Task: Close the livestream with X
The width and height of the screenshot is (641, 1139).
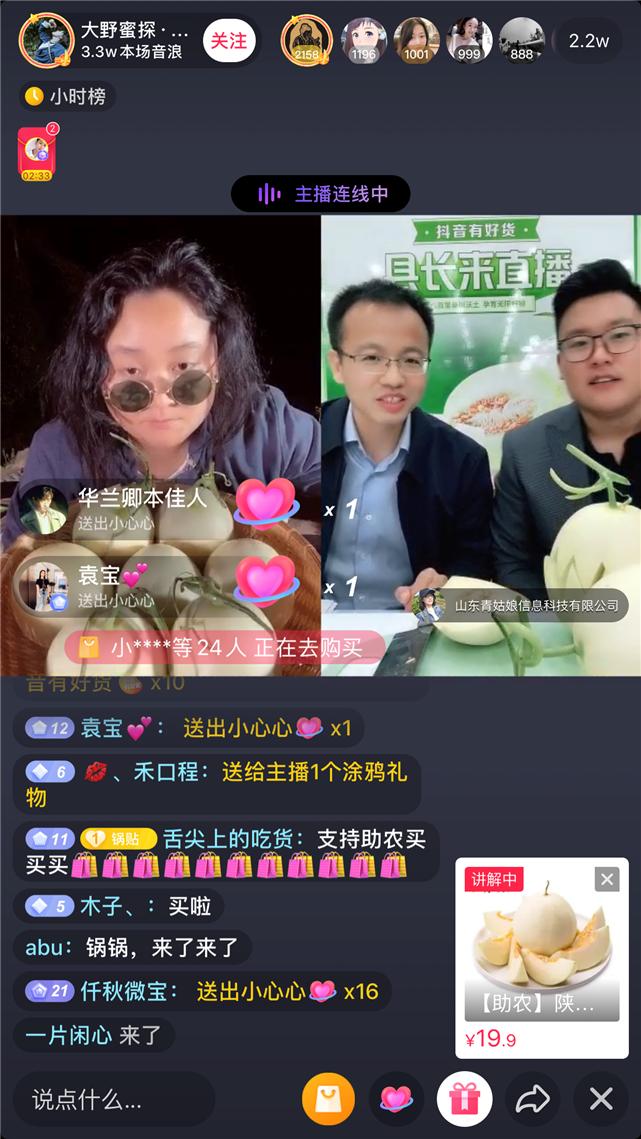Action: point(601,1099)
